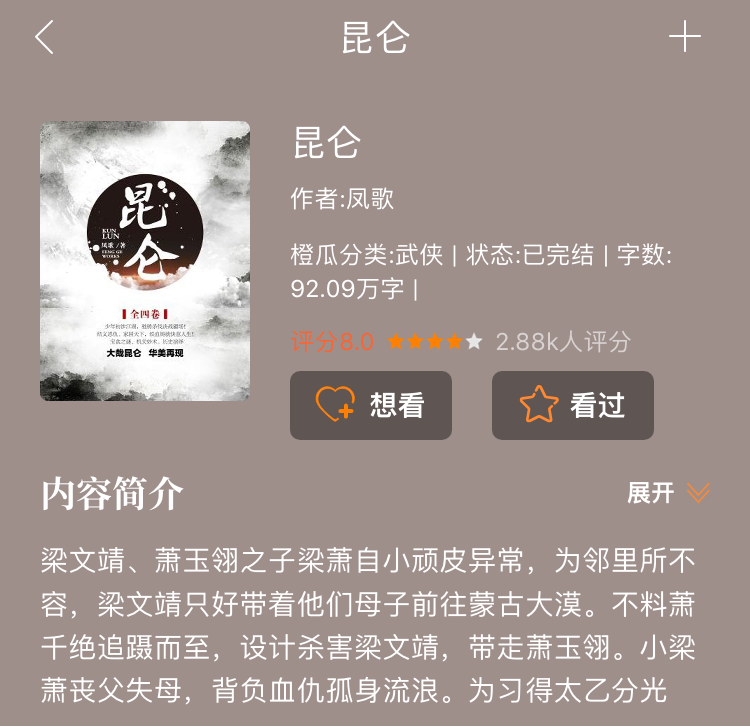This screenshot has width=750, height=727.
Task: Mark the book as 想看
Action: (x=371, y=405)
